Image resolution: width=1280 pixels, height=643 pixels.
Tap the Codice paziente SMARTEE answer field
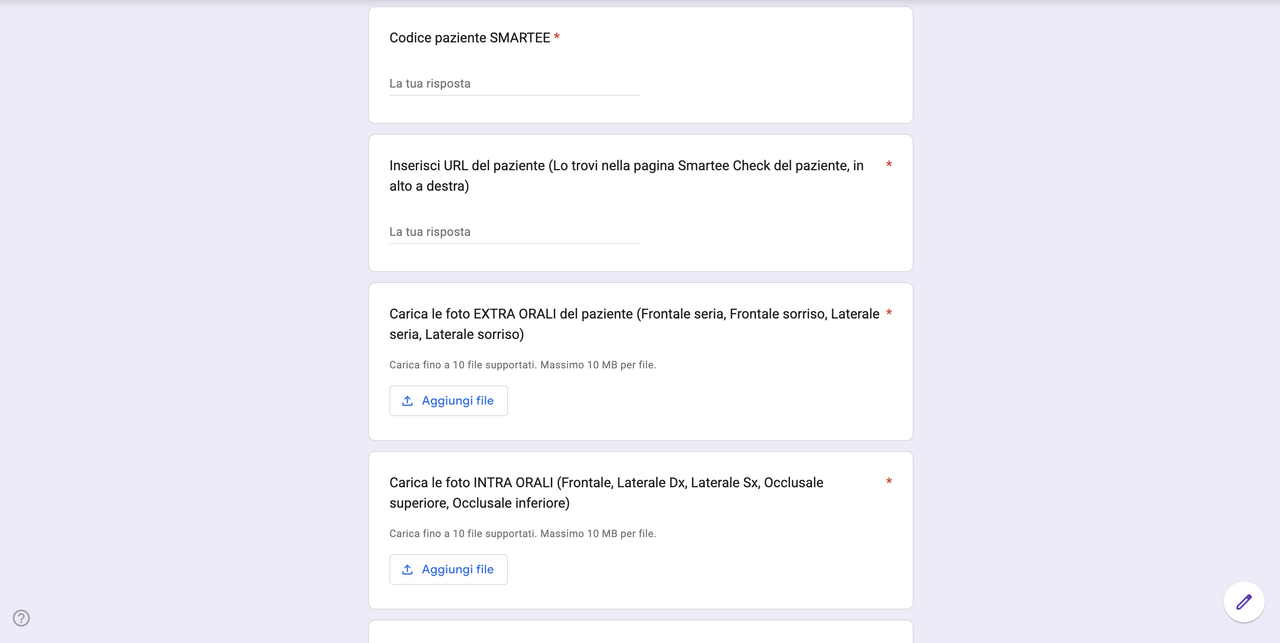tap(514, 84)
